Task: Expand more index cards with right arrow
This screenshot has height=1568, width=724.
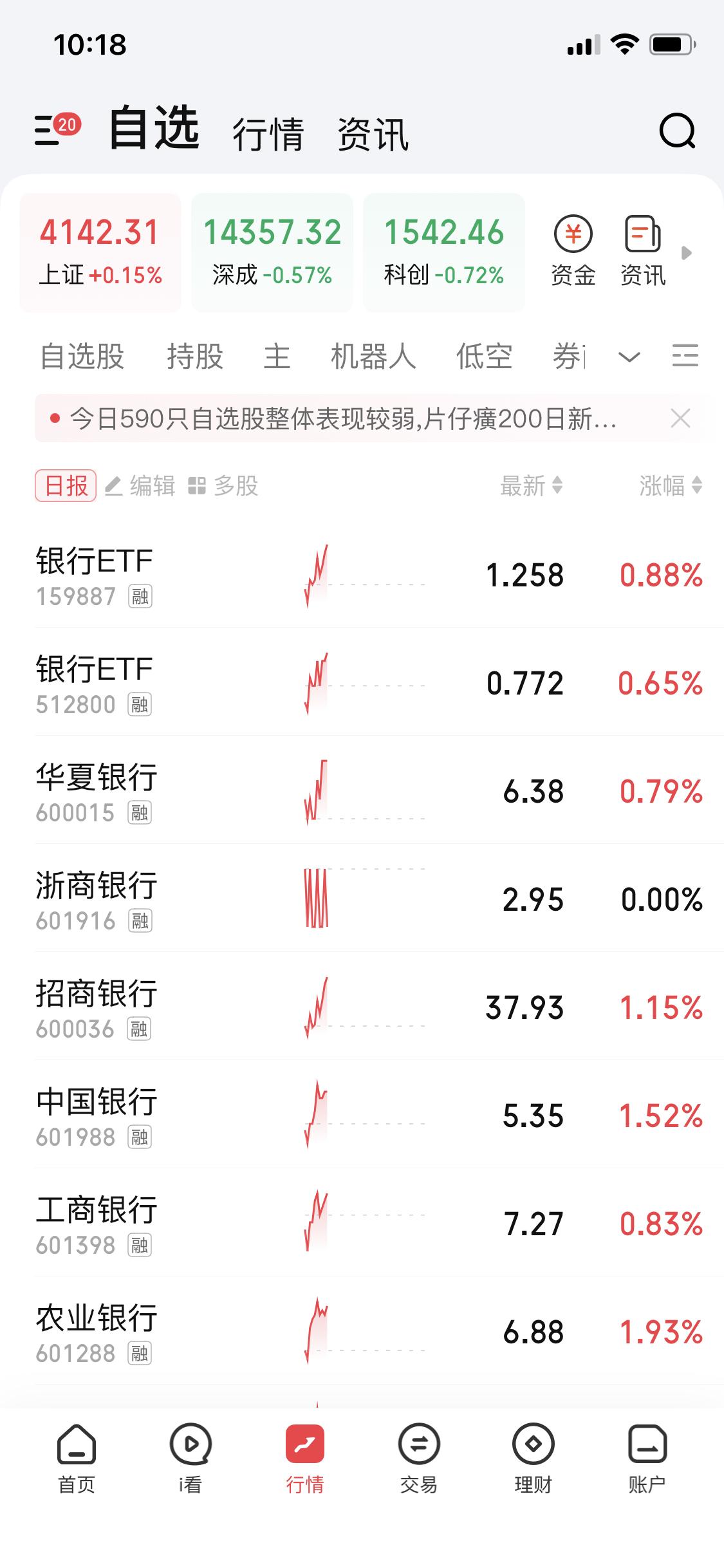Action: click(x=686, y=252)
